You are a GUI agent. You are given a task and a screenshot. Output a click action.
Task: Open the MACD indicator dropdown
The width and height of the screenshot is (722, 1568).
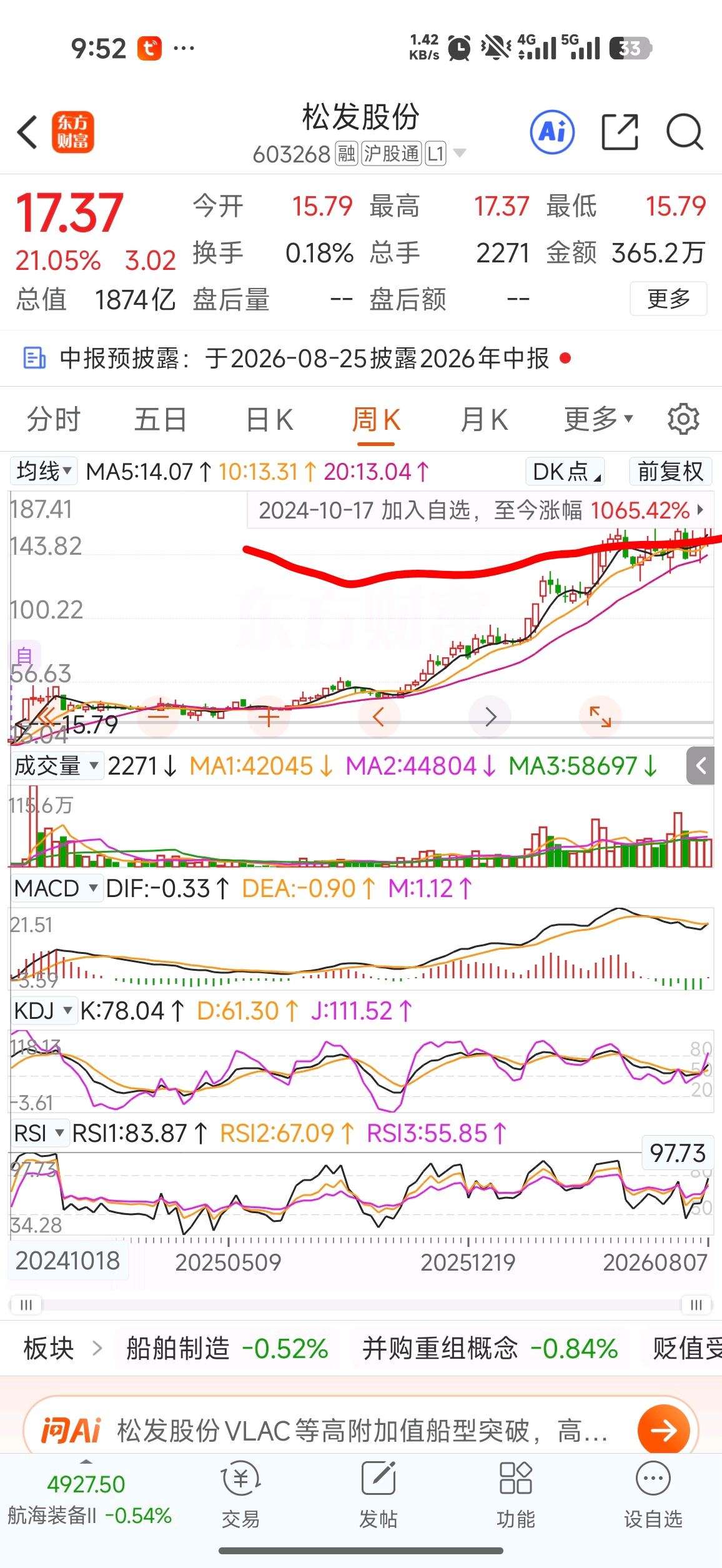56,888
